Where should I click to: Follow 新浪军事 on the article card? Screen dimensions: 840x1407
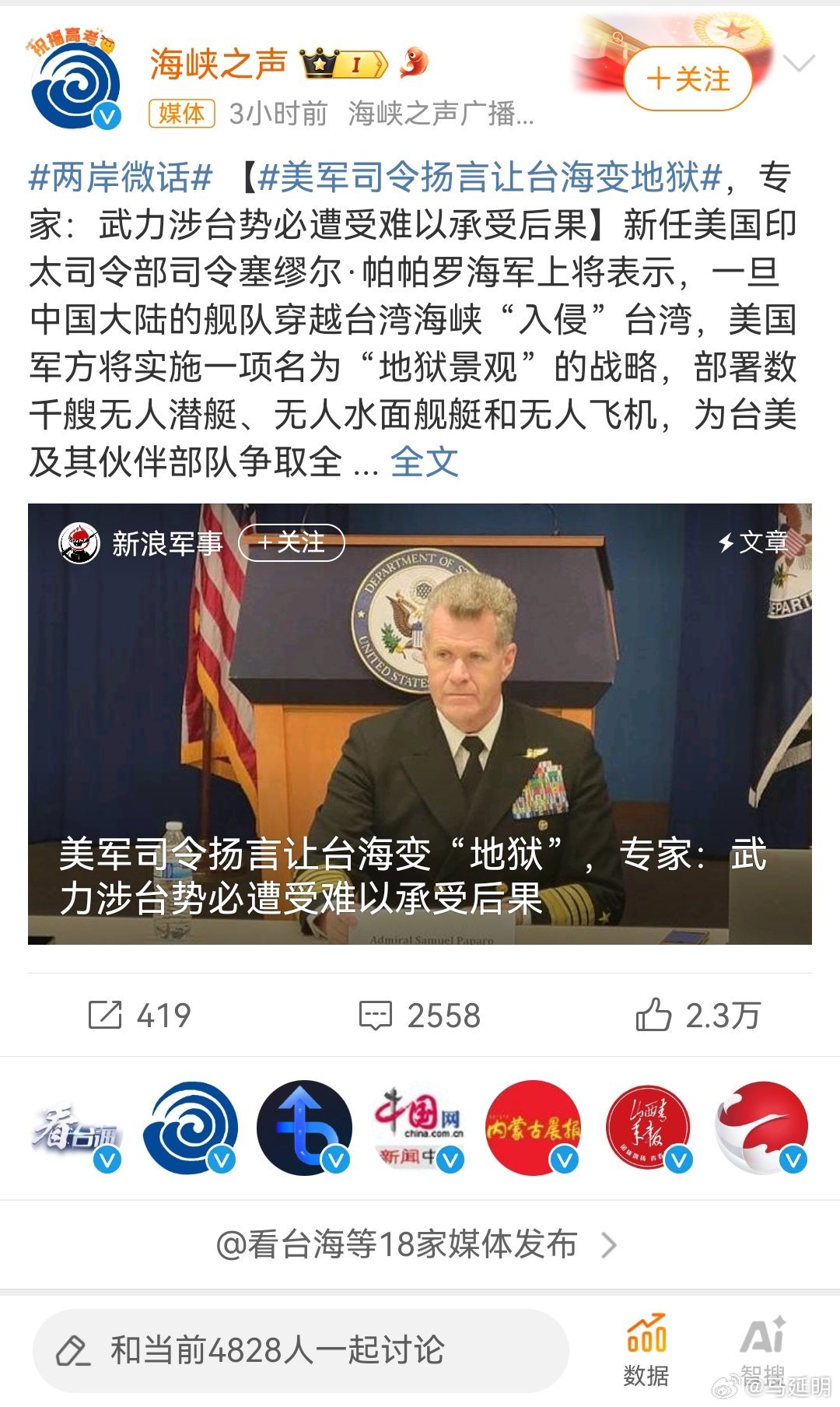[x=291, y=542]
